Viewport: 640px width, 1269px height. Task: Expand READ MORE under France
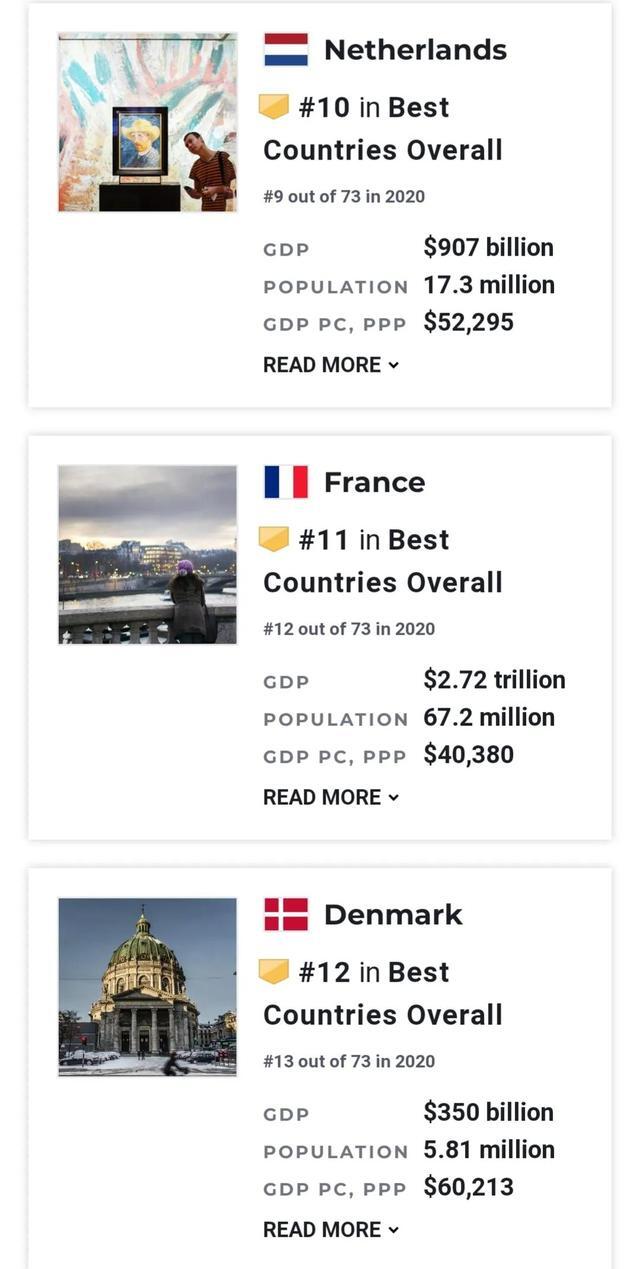pyautogui.click(x=330, y=797)
